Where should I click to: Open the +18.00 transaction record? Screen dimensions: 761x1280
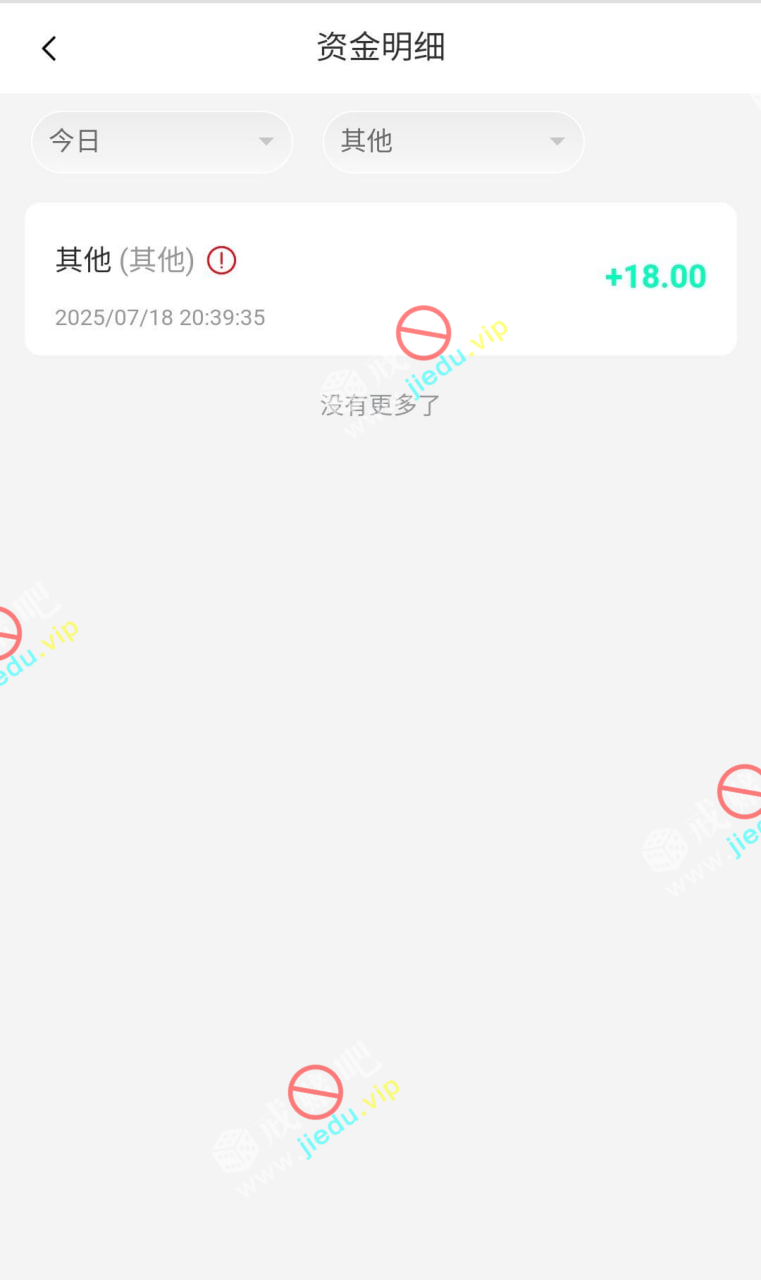(380, 279)
